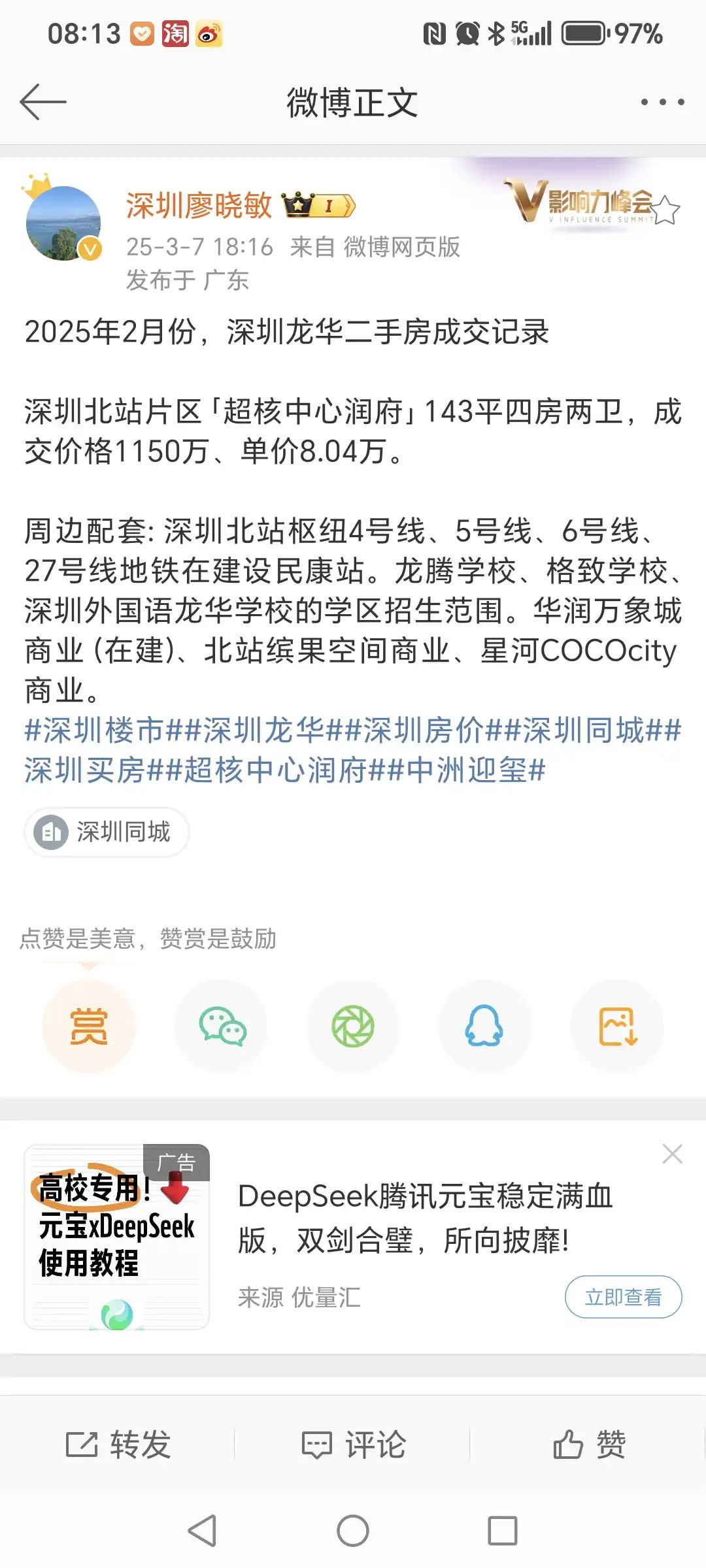Image resolution: width=706 pixels, height=1568 pixels.
Task: Open 评论 to comment on the post
Action: coord(354,1445)
